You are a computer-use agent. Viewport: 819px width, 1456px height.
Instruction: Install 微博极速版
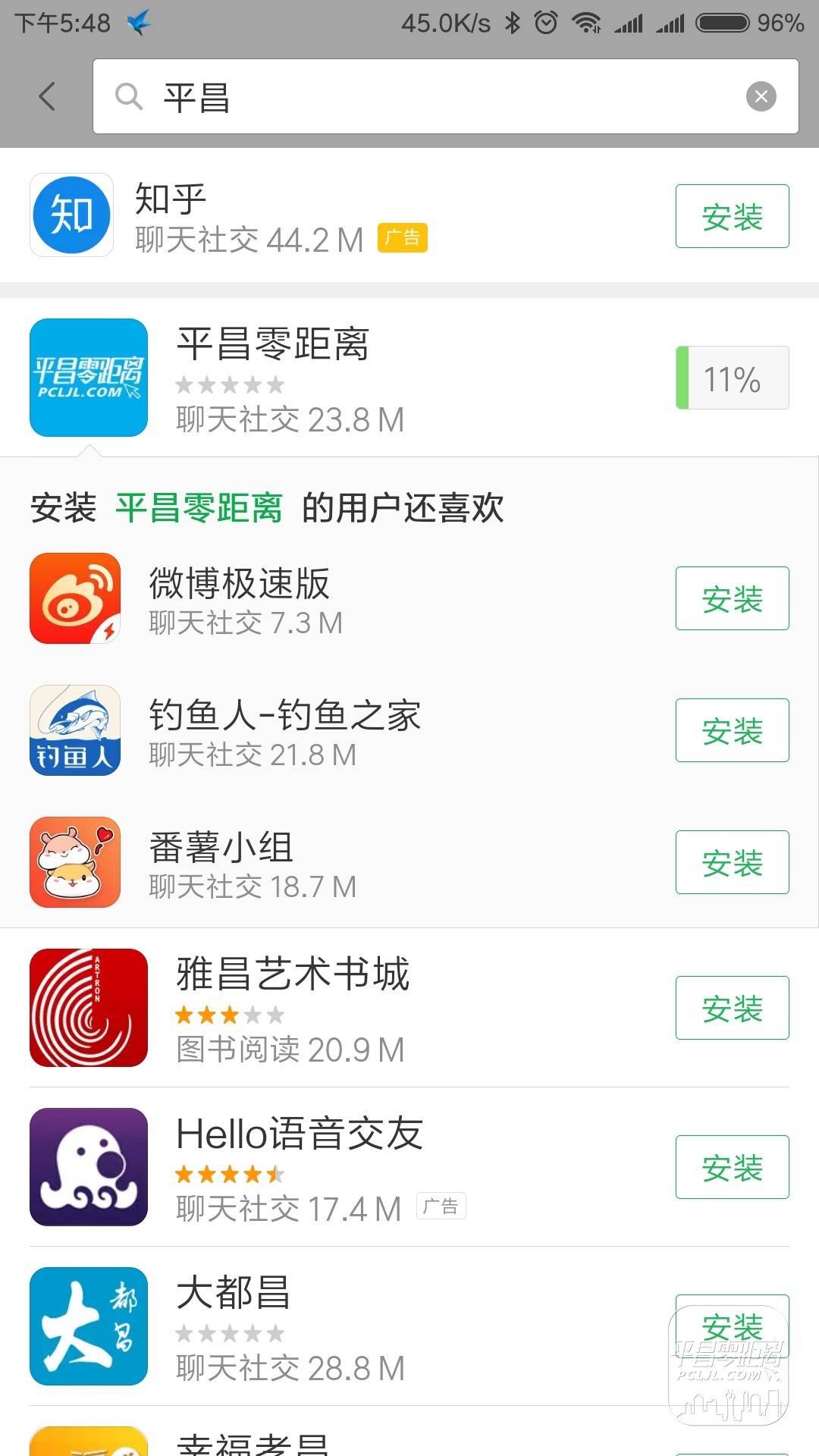pos(732,598)
